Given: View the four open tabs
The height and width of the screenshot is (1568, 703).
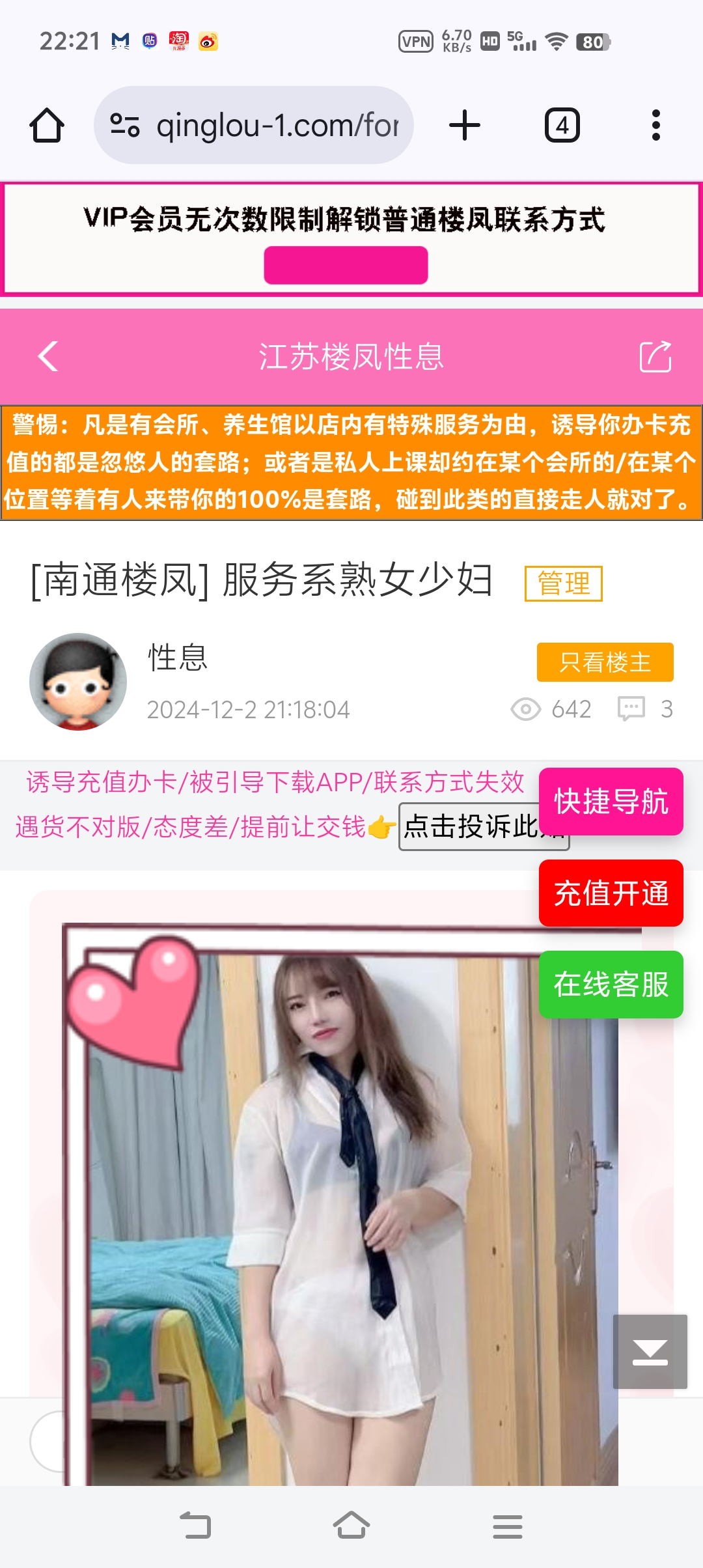Looking at the screenshot, I should [562, 125].
